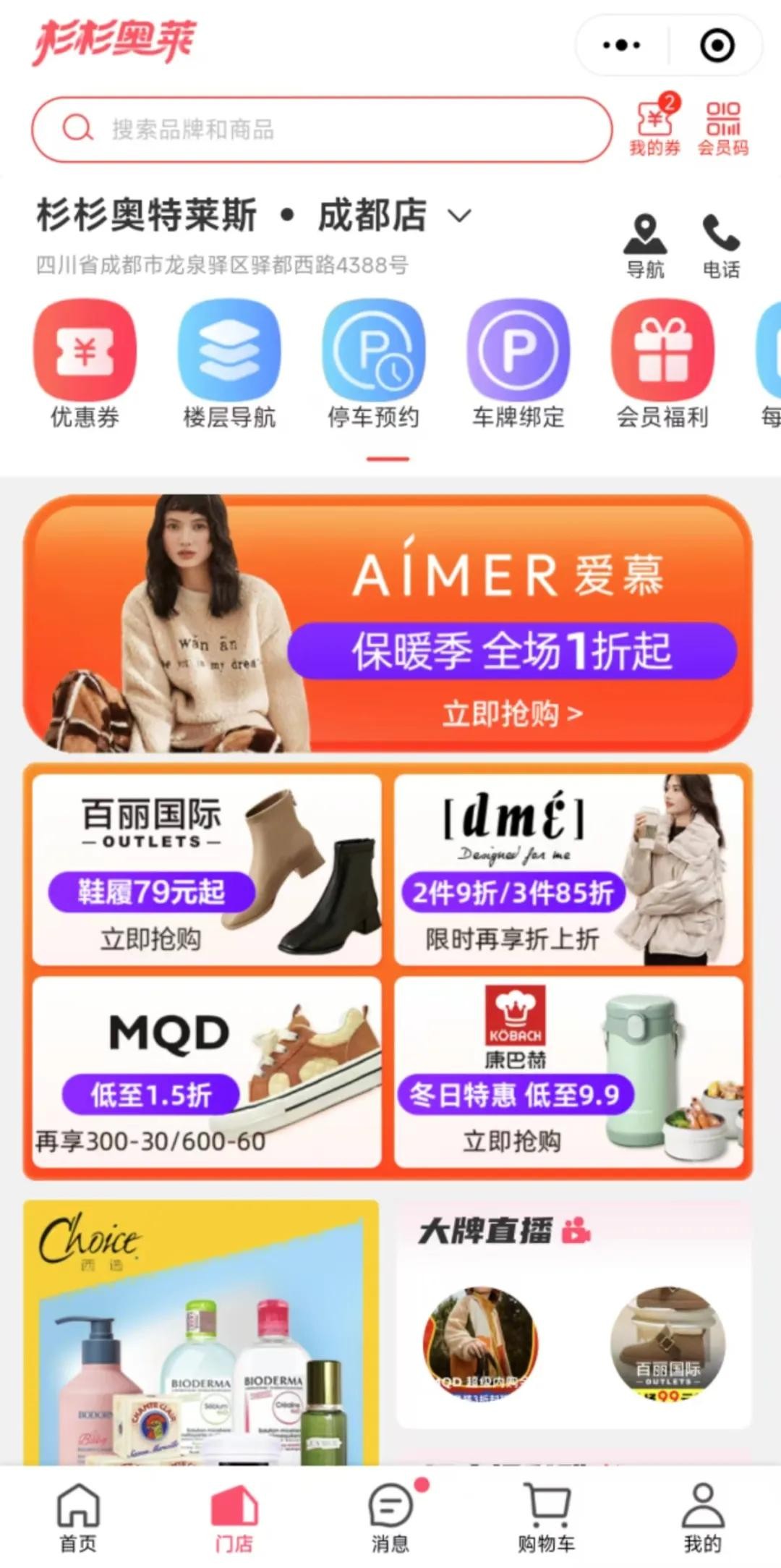The height and width of the screenshot is (1568, 781).
Task: Expand the 成都店 store selector
Action: pos(458,216)
